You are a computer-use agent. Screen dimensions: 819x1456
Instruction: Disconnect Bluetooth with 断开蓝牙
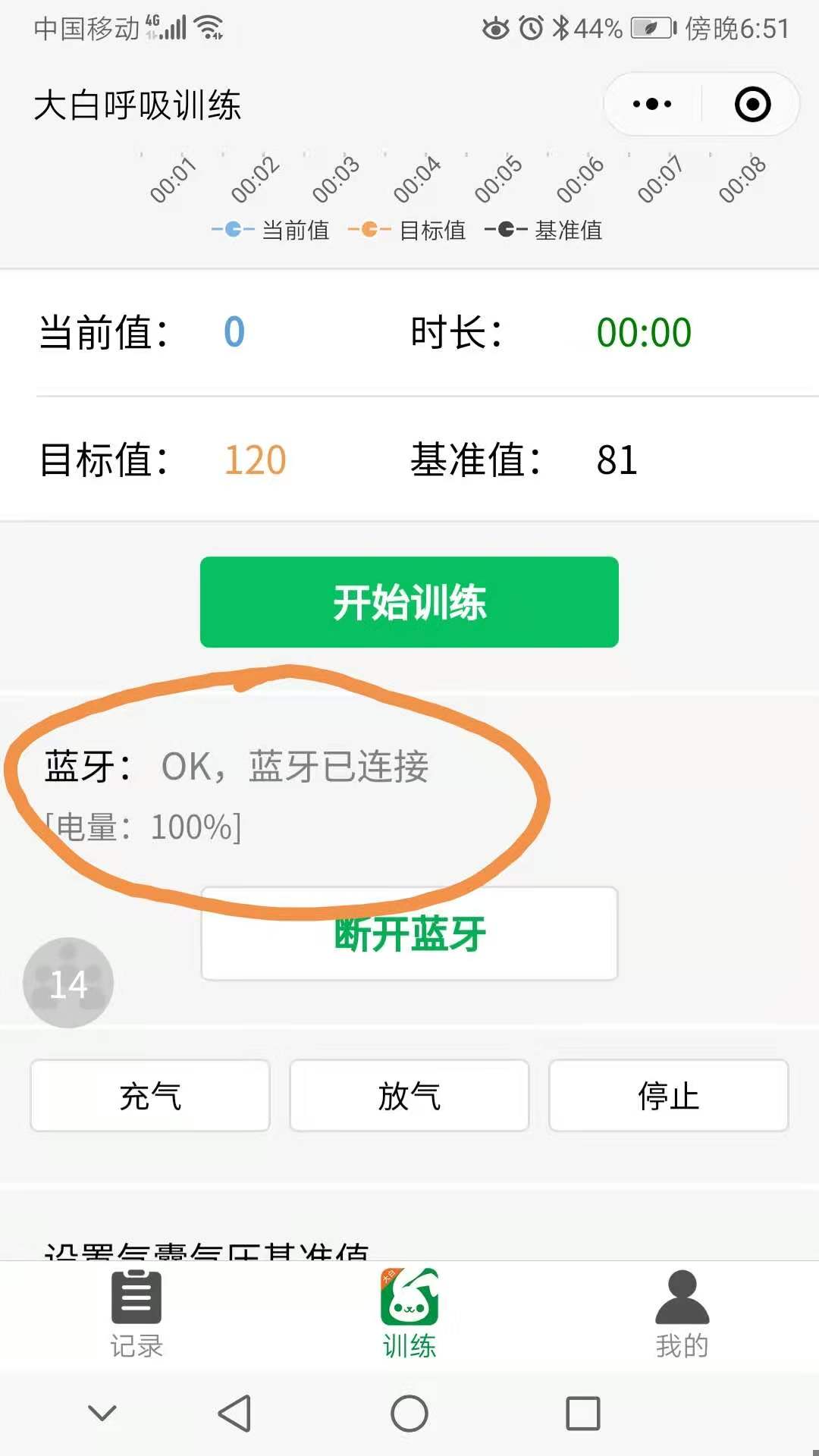click(x=409, y=934)
